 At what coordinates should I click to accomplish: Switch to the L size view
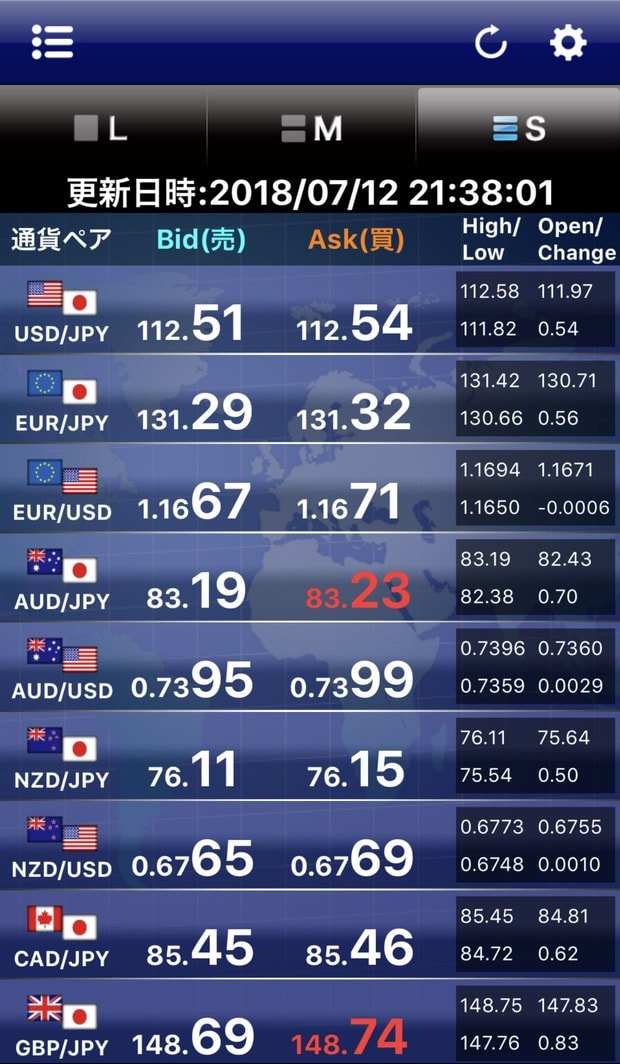click(x=102, y=129)
